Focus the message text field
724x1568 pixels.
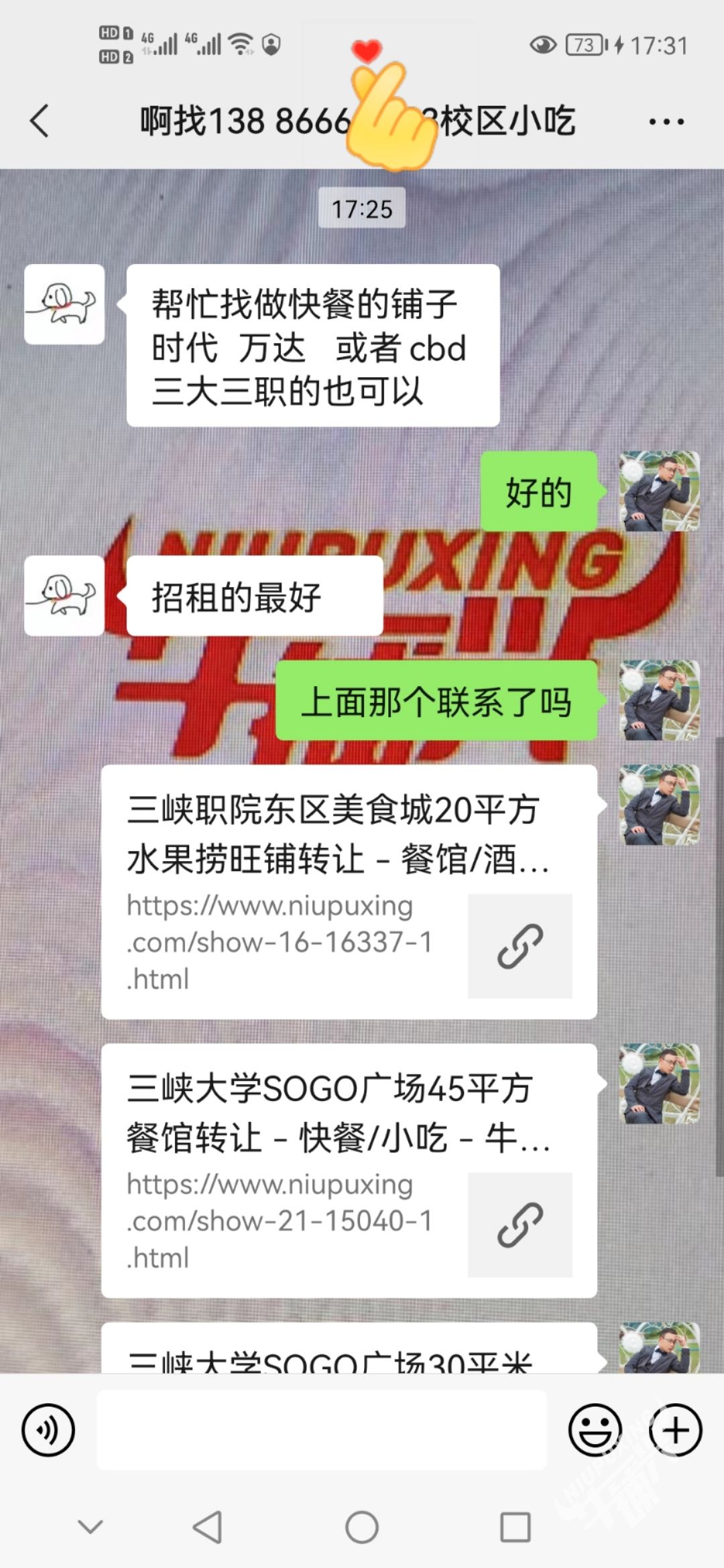[322, 1430]
